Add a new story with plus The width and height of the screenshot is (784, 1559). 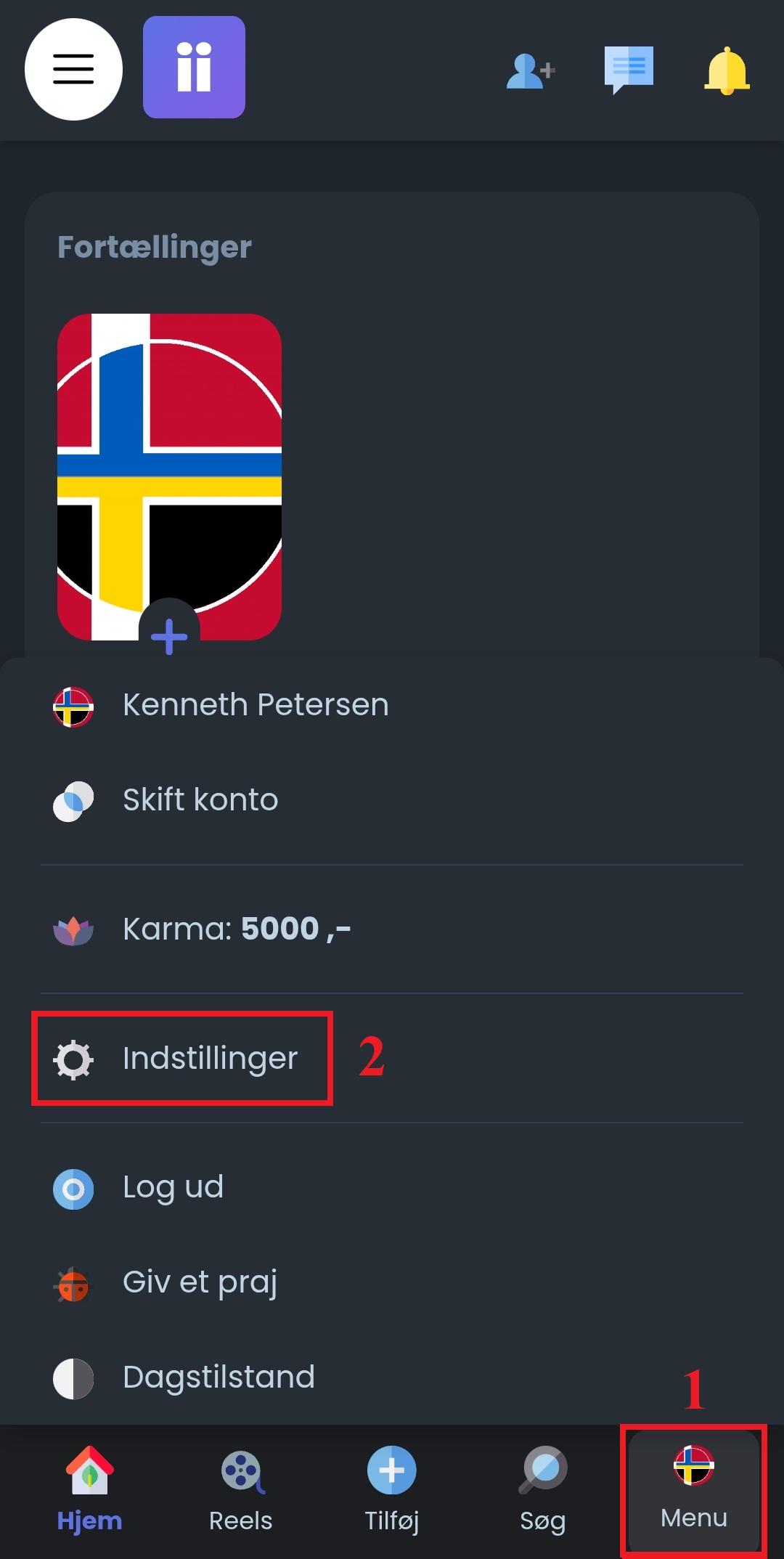click(169, 635)
